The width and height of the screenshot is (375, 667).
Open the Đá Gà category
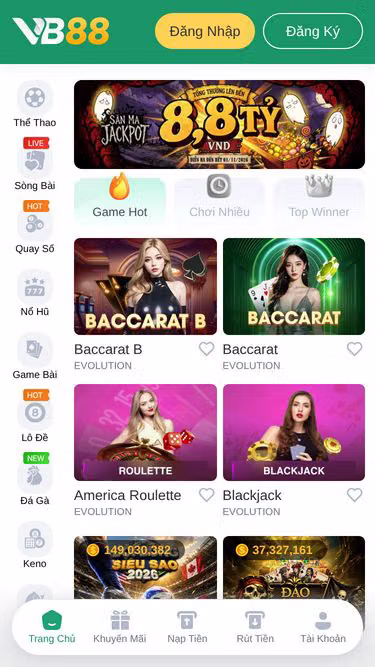pos(35,479)
